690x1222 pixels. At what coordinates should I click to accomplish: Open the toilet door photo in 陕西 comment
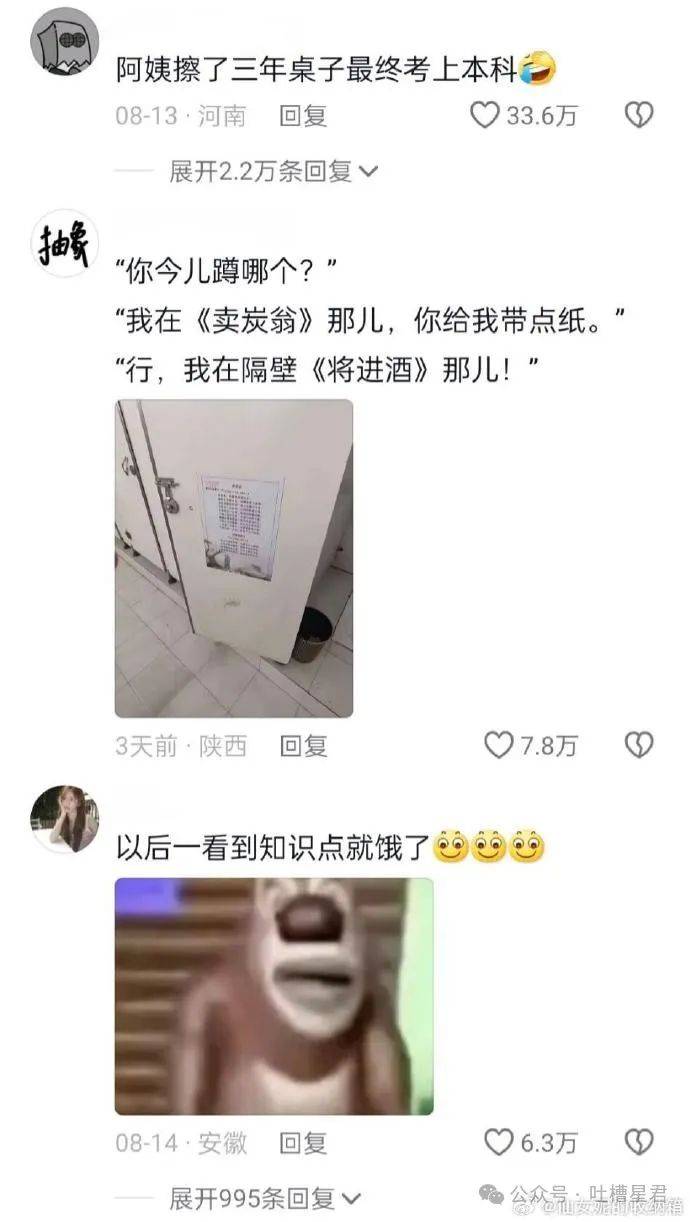pyautogui.click(x=234, y=558)
